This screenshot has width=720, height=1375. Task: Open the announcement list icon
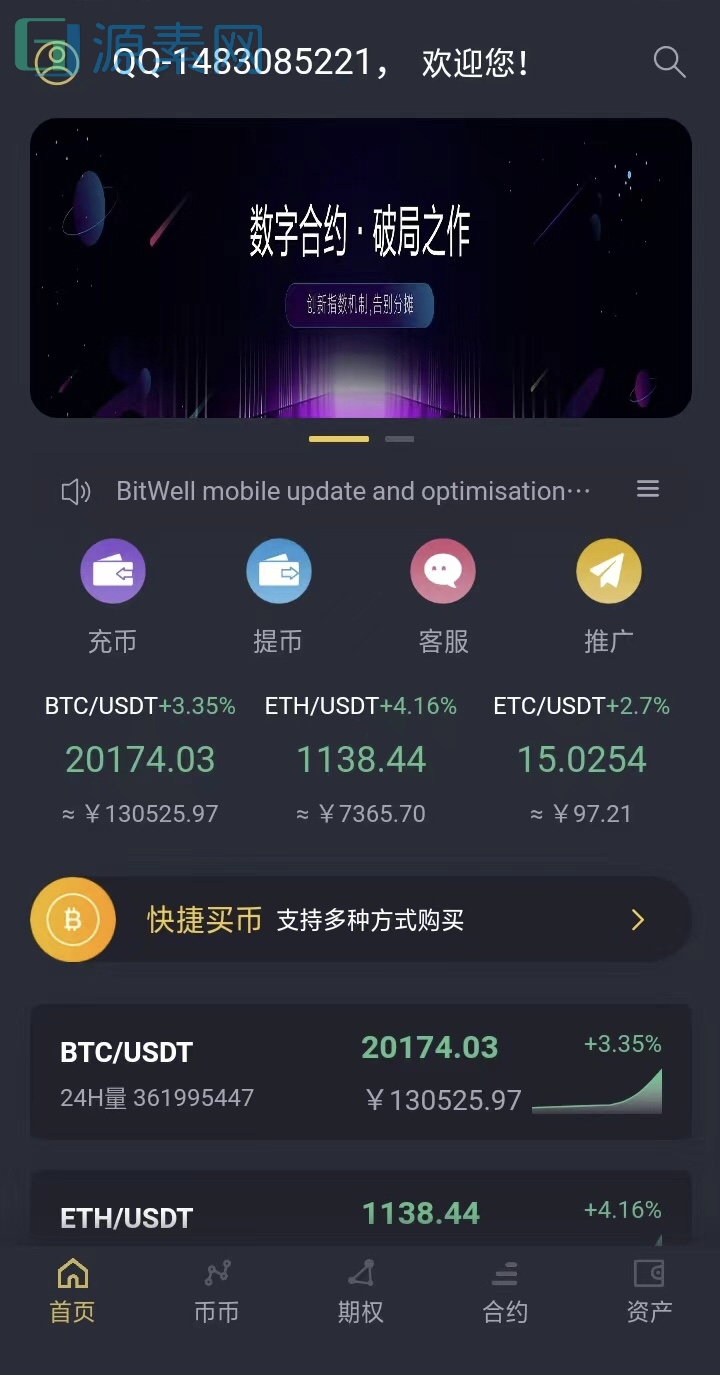pos(648,489)
